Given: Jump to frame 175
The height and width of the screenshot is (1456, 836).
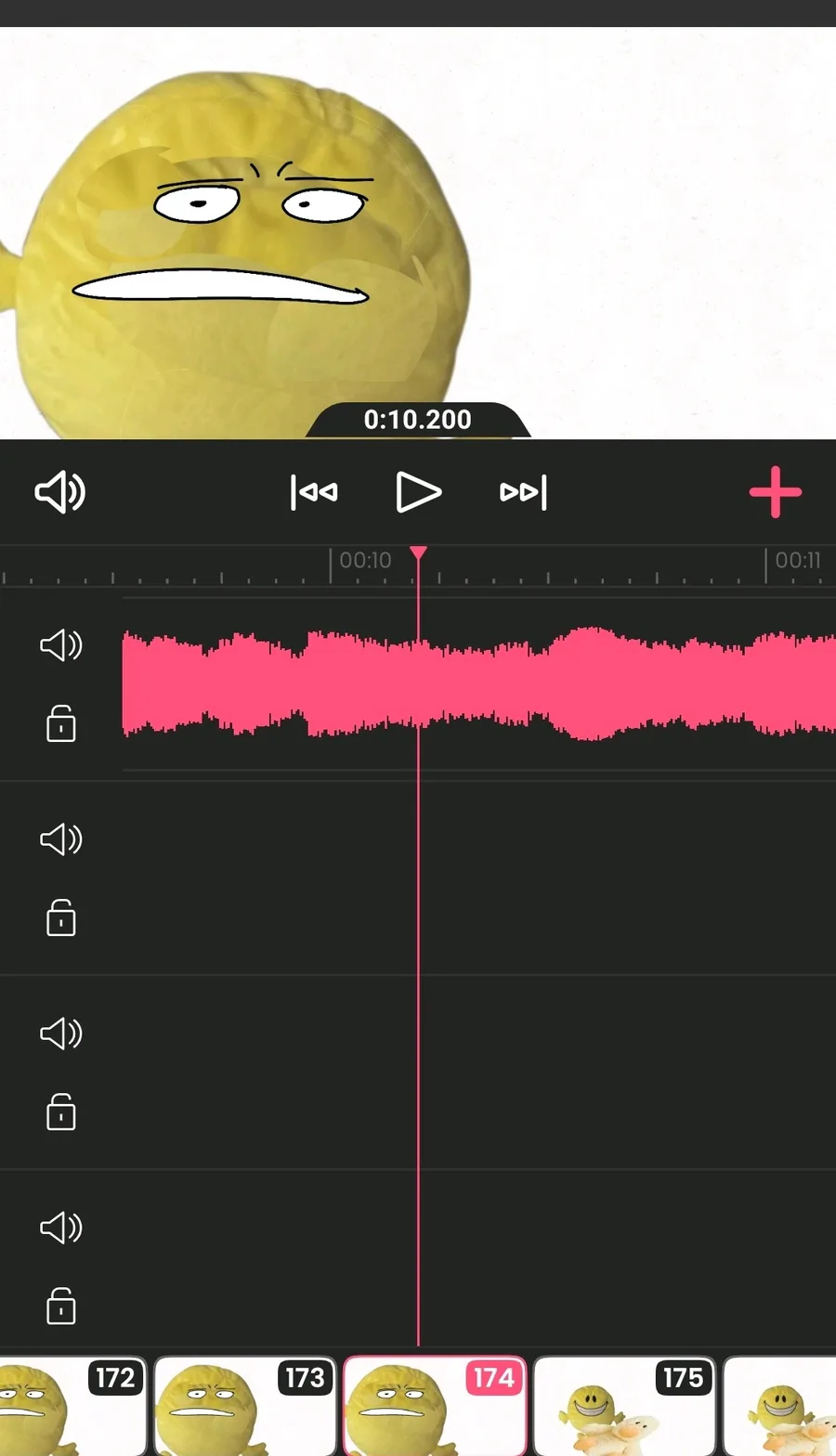Looking at the screenshot, I should point(624,1406).
